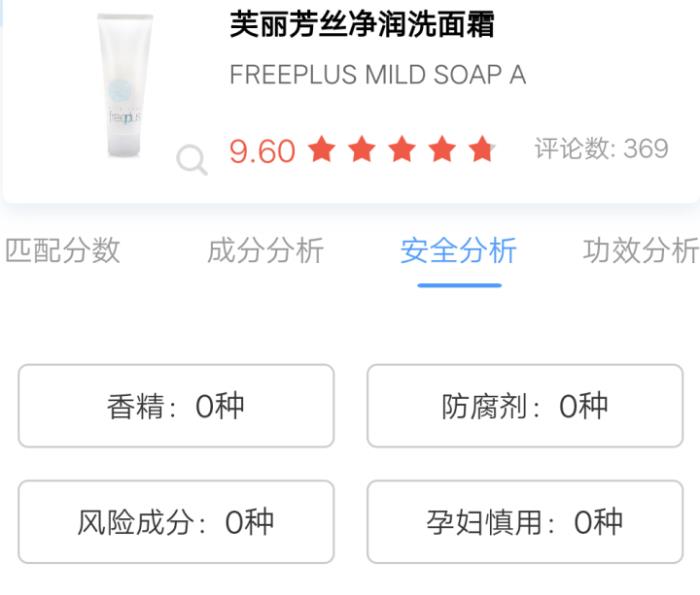
Task: Switch to the 匹配分数 tab
Action: pos(62,250)
